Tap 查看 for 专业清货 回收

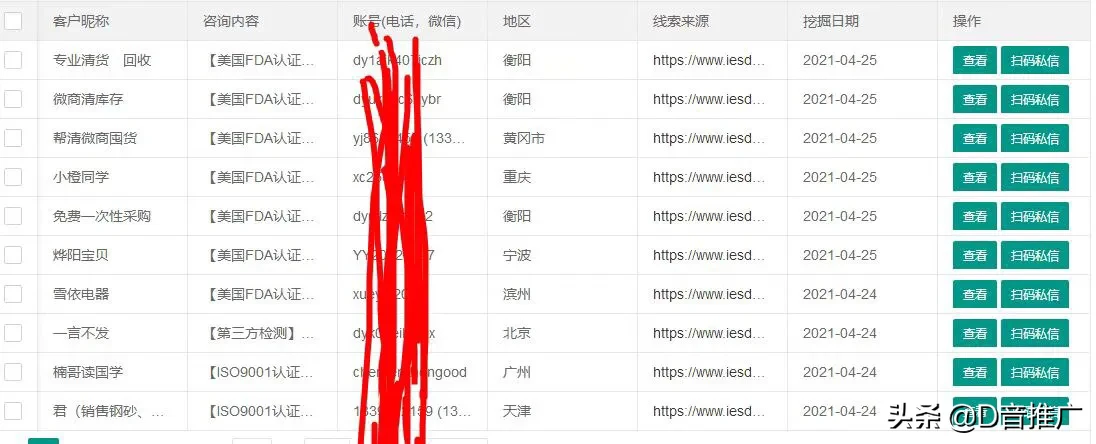(x=974, y=60)
